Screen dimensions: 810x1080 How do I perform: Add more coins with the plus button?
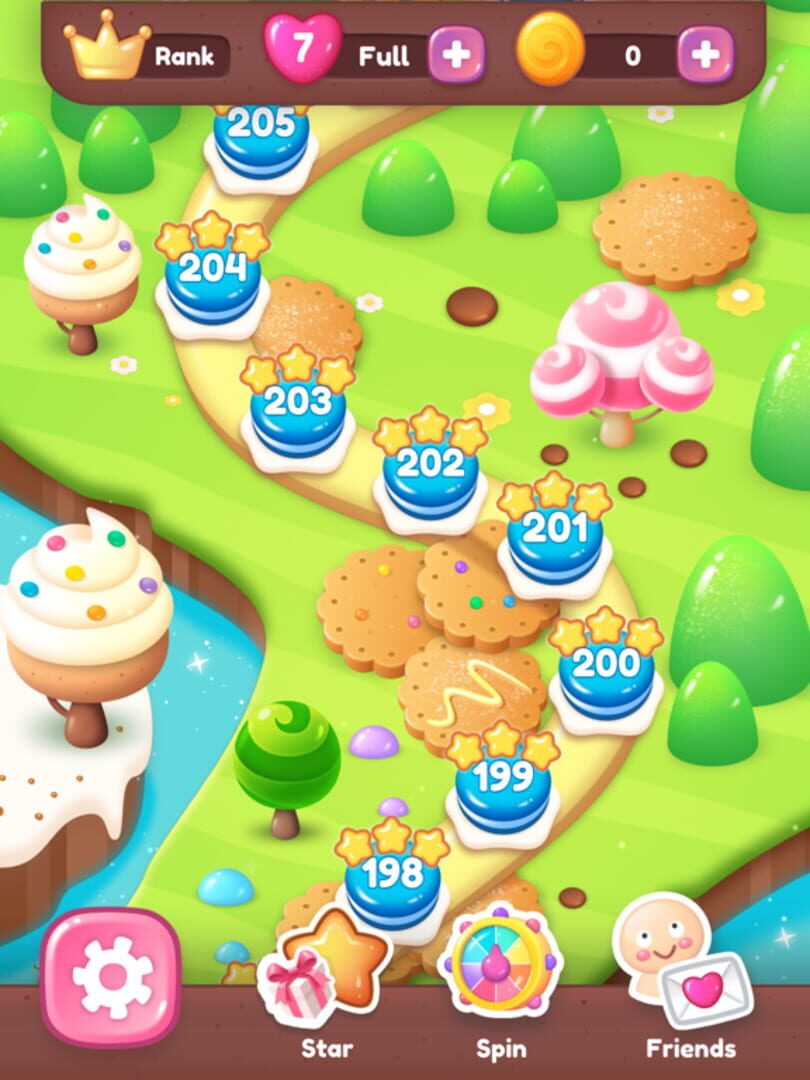[705, 55]
